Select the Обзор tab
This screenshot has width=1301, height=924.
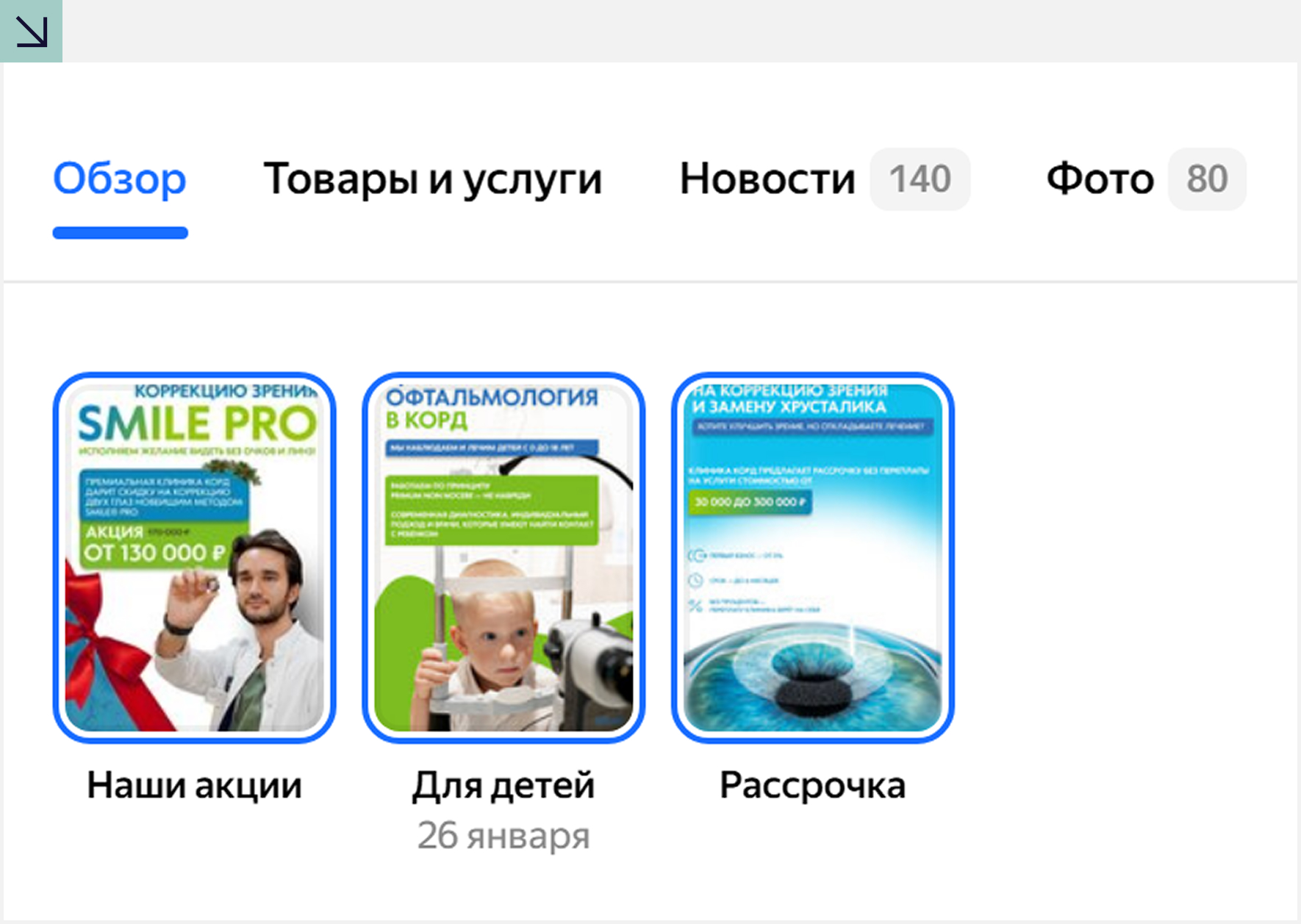pos(120,179)
